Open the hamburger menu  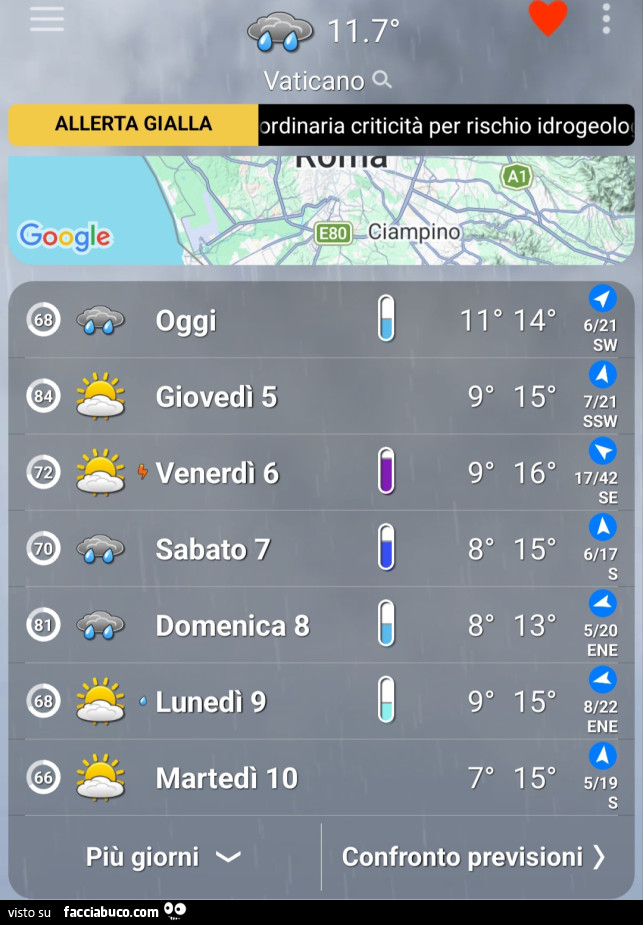47,19
